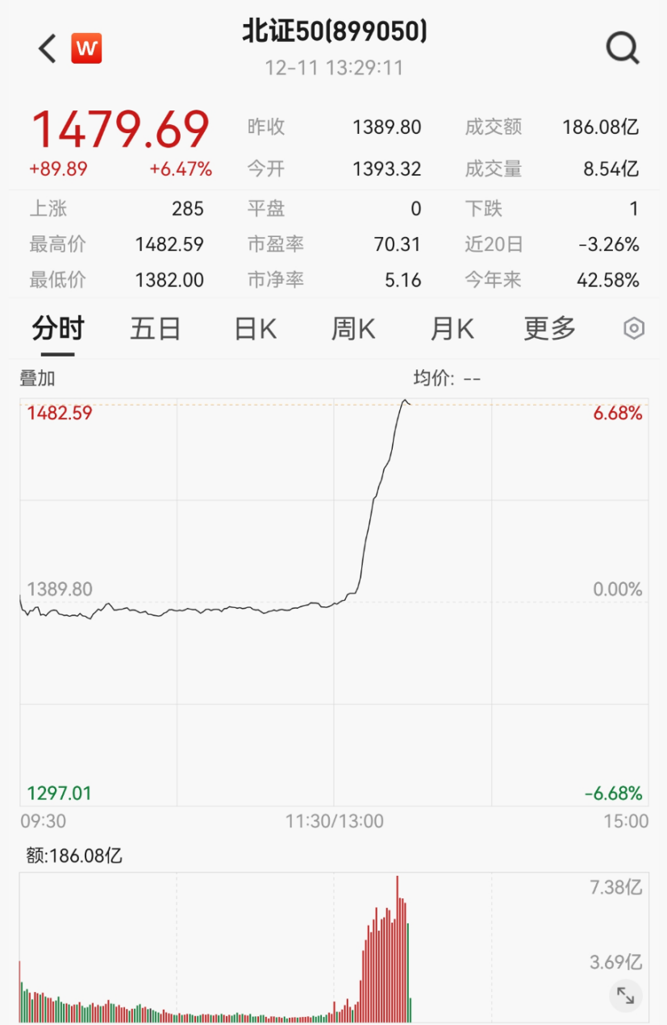Show the 周K candlestick chart

353,328
